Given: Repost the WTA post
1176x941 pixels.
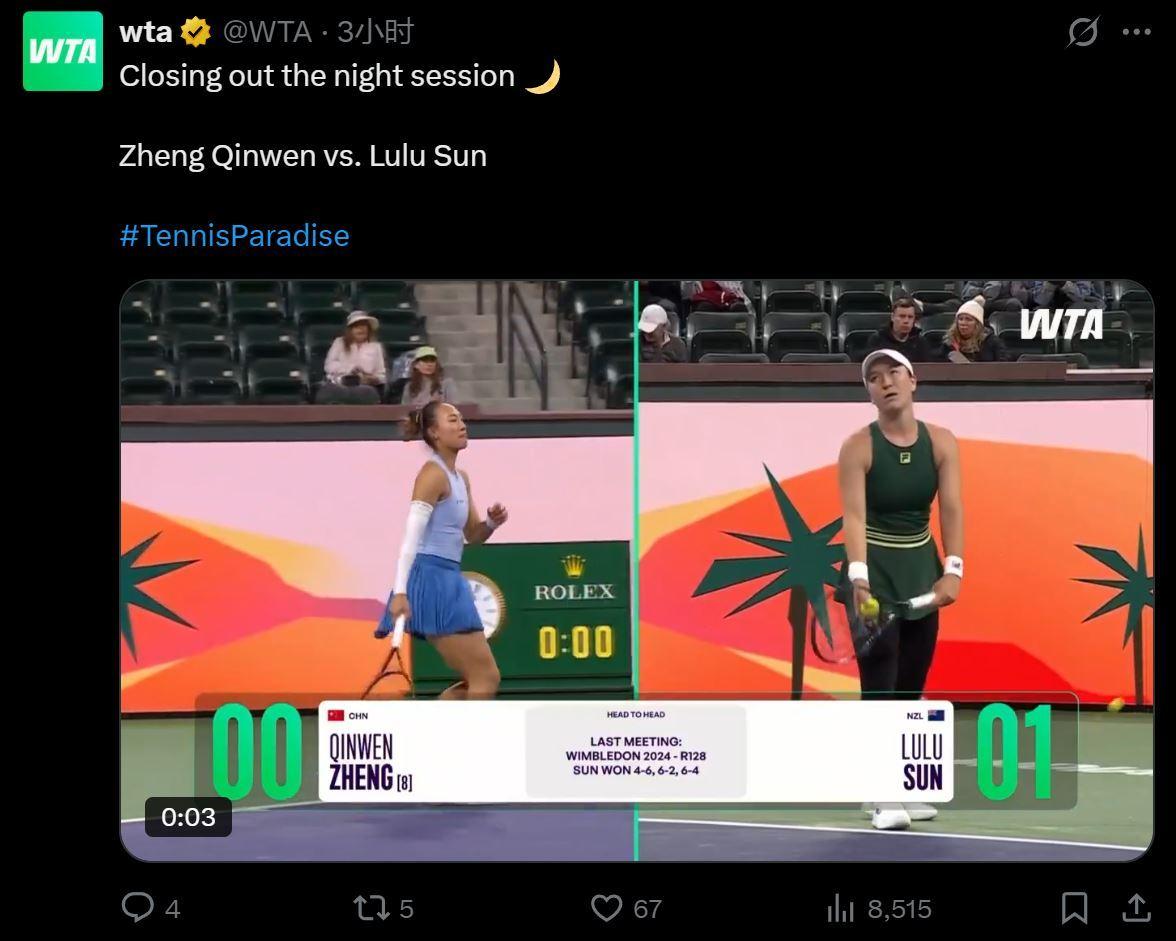Looking at the screenshot, I should pyautogui.click(x=370, y=907).
